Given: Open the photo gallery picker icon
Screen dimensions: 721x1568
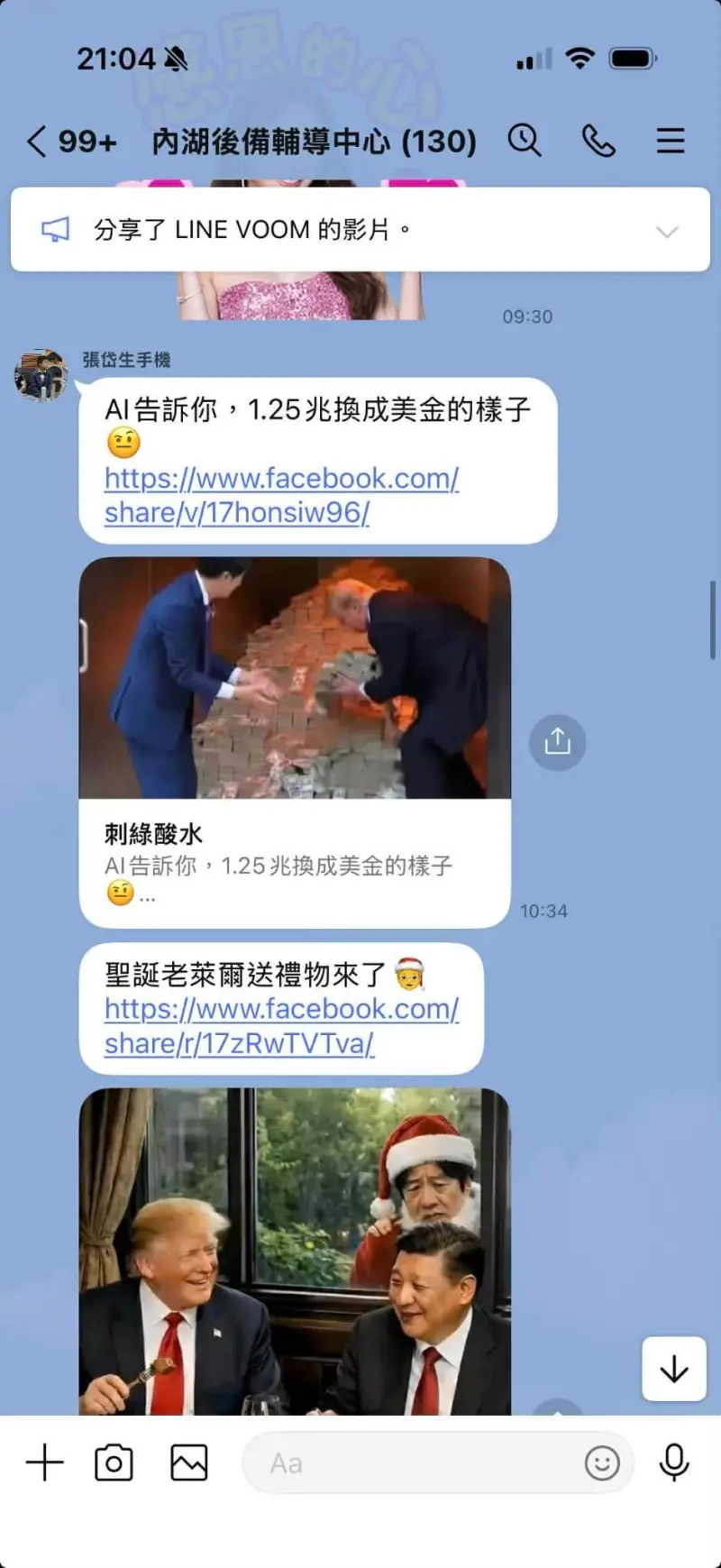Looking at the screenshot, I should pyautogui.click(x=187, y=1463).
